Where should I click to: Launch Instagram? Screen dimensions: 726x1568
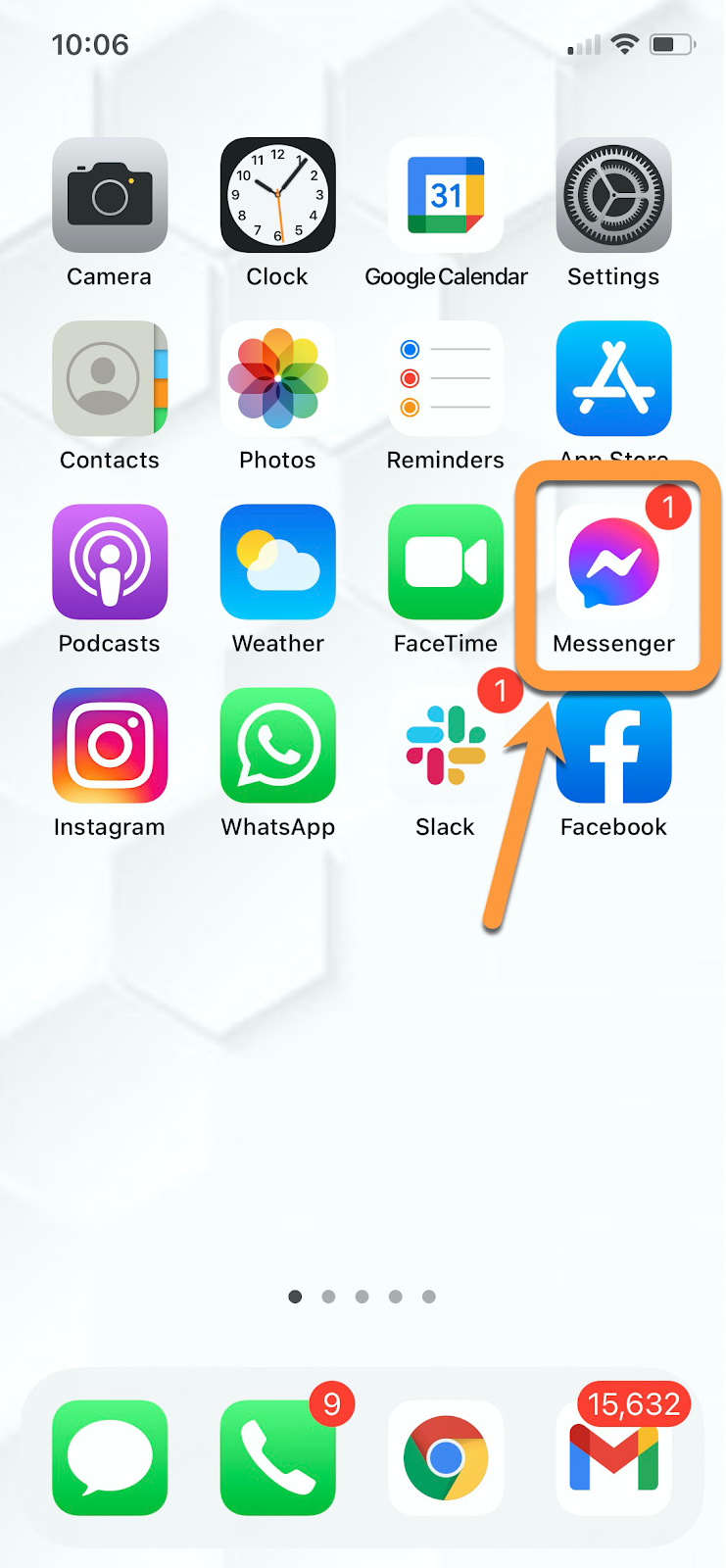[110, 745]
